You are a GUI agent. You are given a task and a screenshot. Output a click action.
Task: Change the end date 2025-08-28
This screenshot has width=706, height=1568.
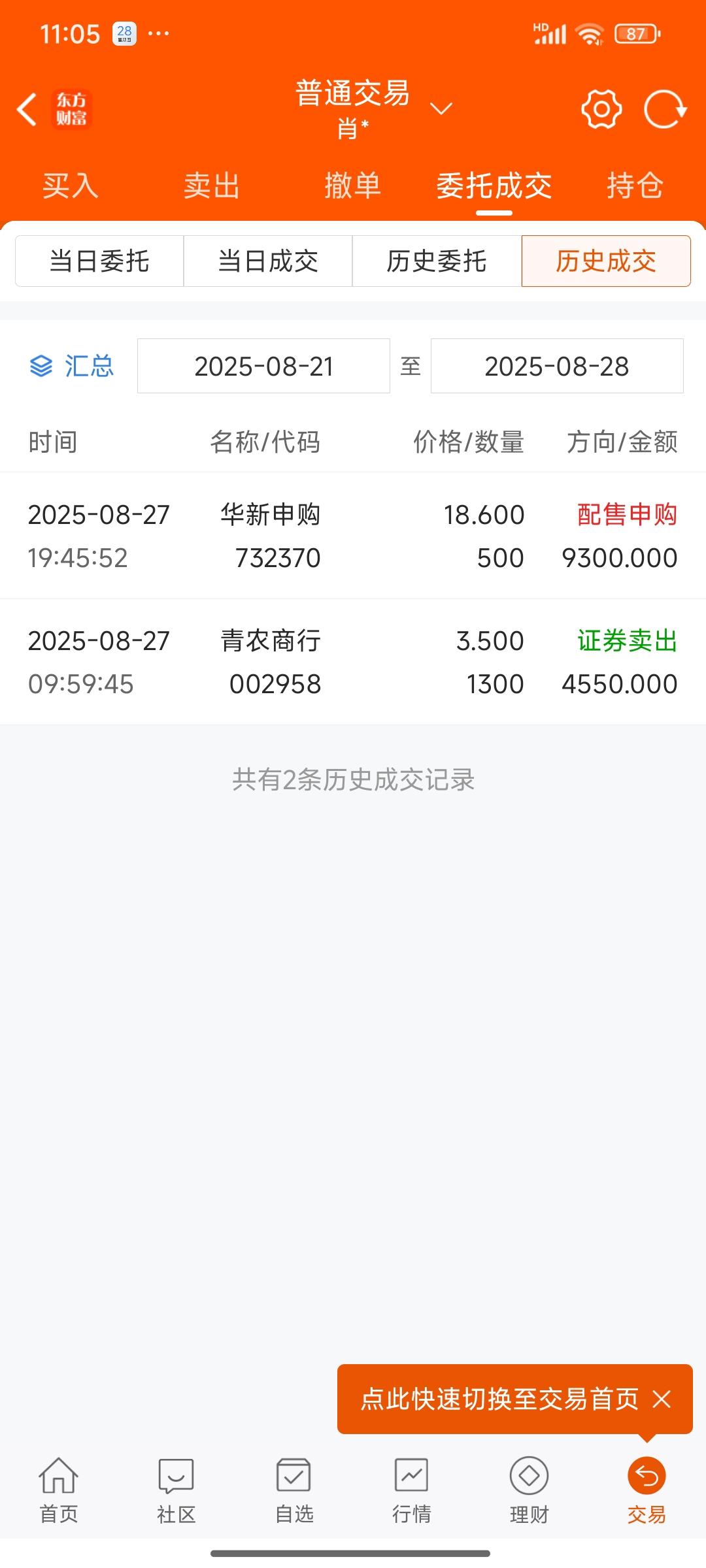pos(557,366)
